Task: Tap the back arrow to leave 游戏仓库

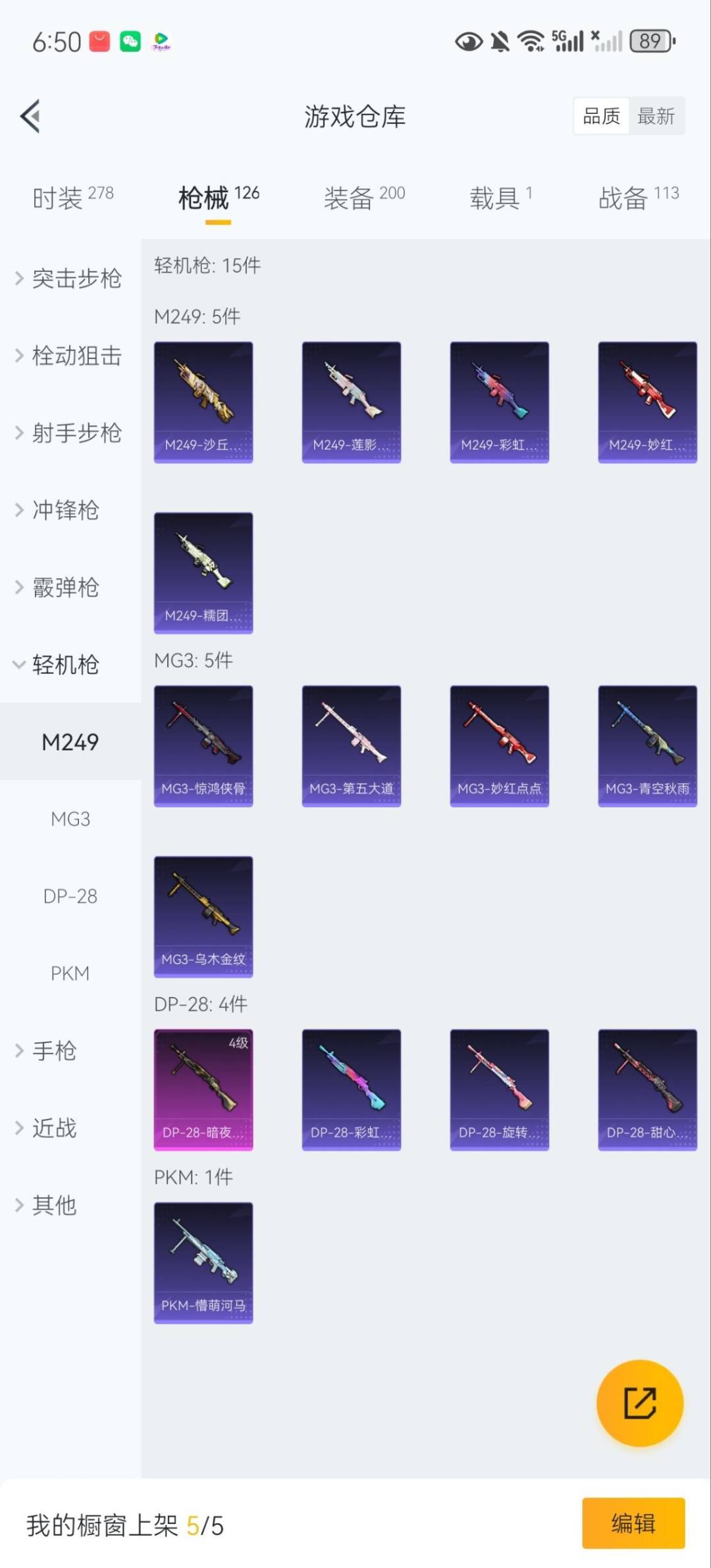Action: pyautogui.click(x=30, y=116)
